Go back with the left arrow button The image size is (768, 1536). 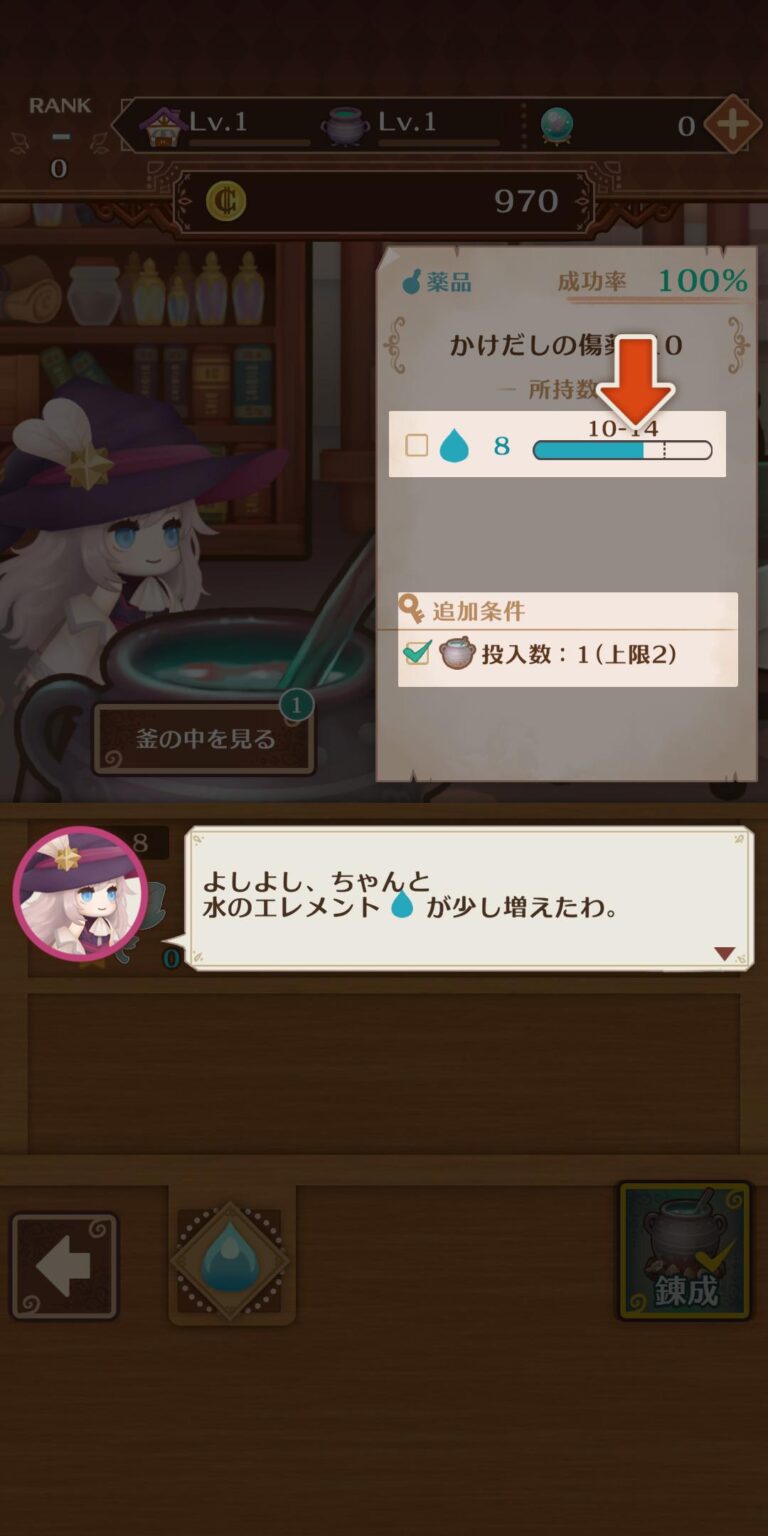(64, 1266)
